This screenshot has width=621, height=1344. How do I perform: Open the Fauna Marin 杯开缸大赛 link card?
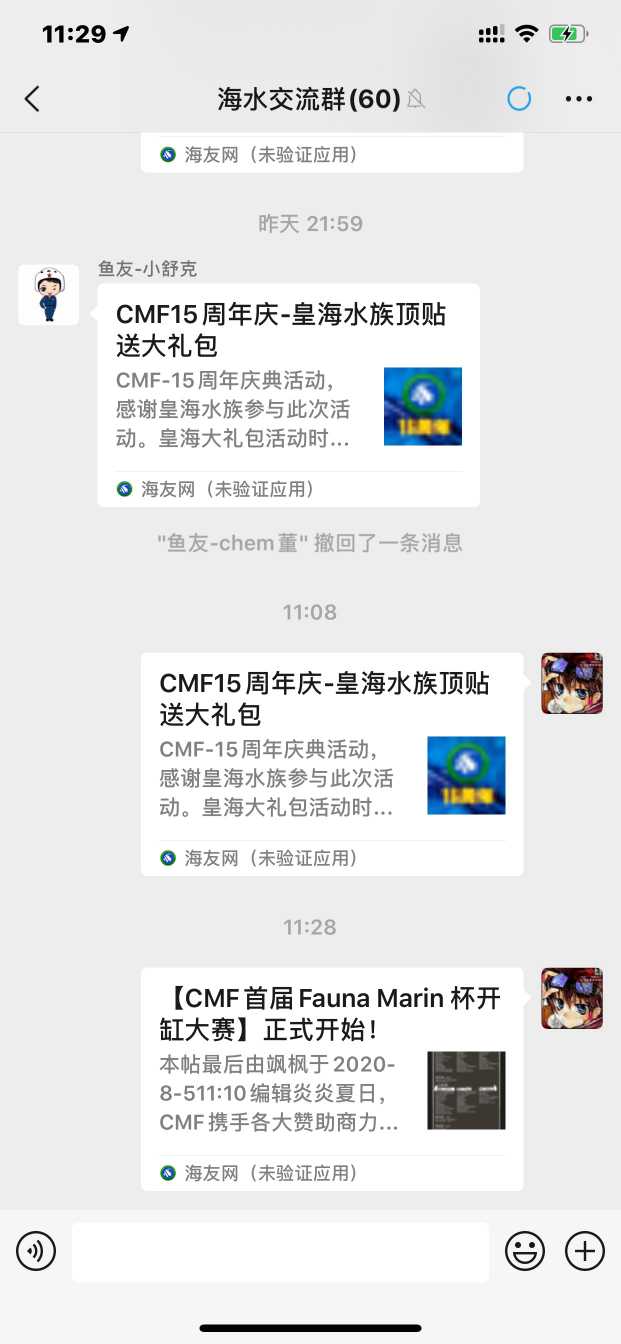pos(331,1078)
